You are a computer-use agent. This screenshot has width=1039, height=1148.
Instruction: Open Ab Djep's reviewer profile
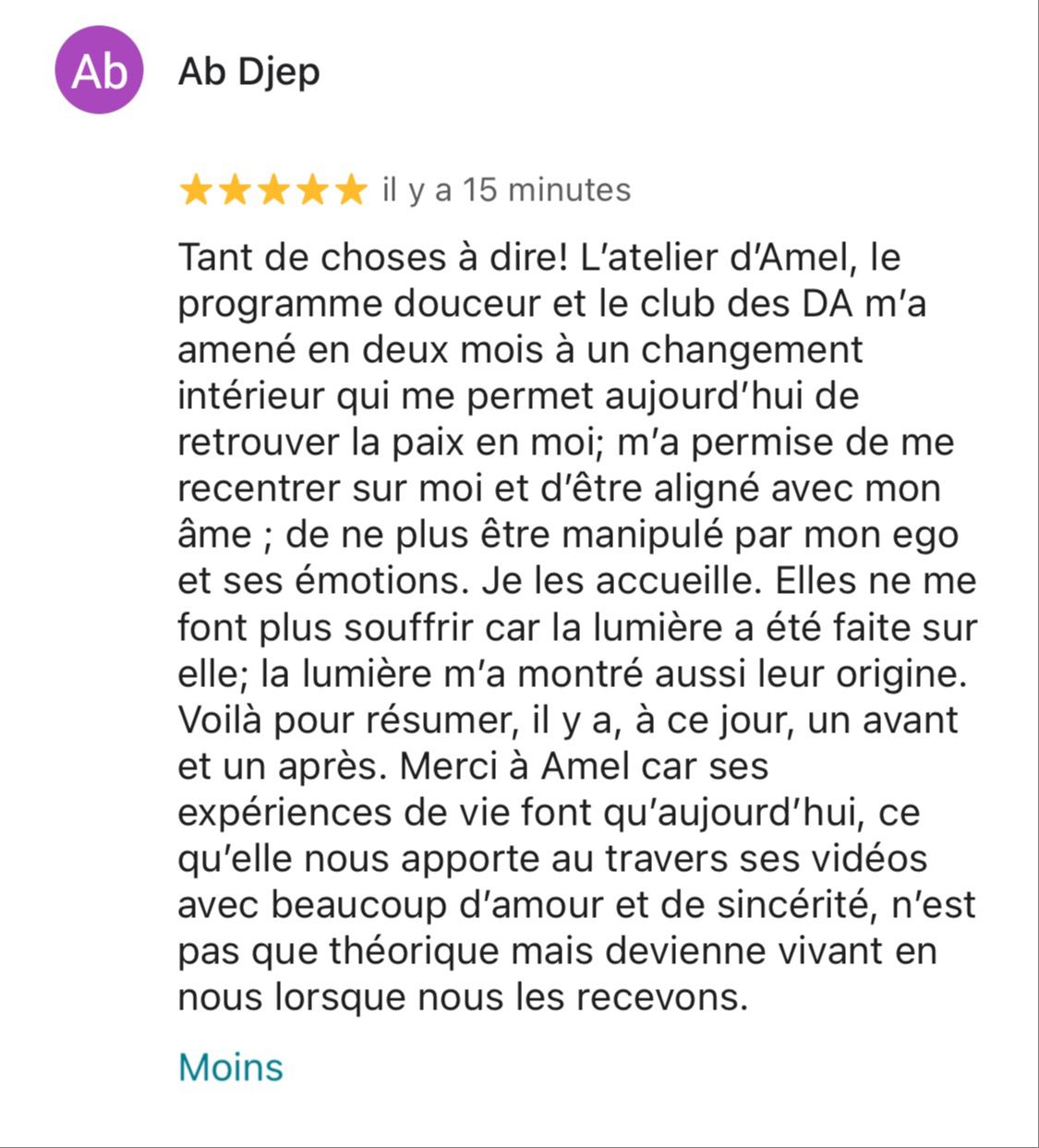click(248, 71)
